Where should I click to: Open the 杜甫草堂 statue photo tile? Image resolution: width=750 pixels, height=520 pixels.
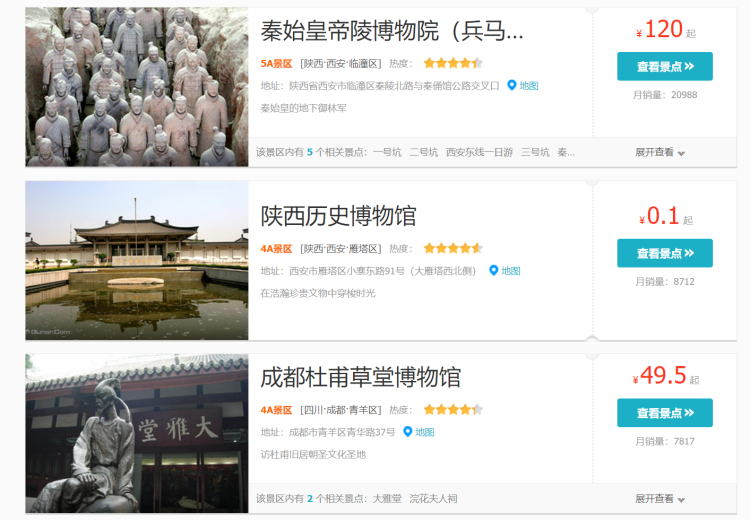click(136, 433)
